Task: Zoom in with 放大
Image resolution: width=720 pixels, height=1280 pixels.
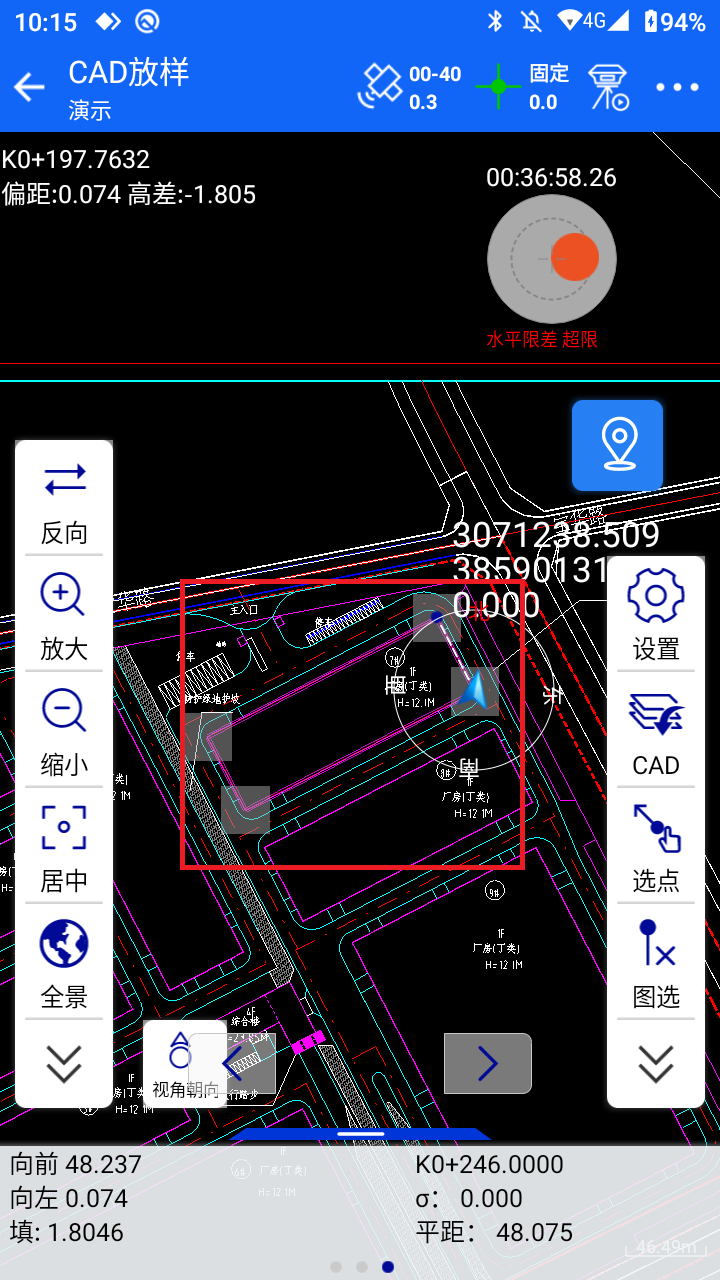Action: click(x=64, y=615)
